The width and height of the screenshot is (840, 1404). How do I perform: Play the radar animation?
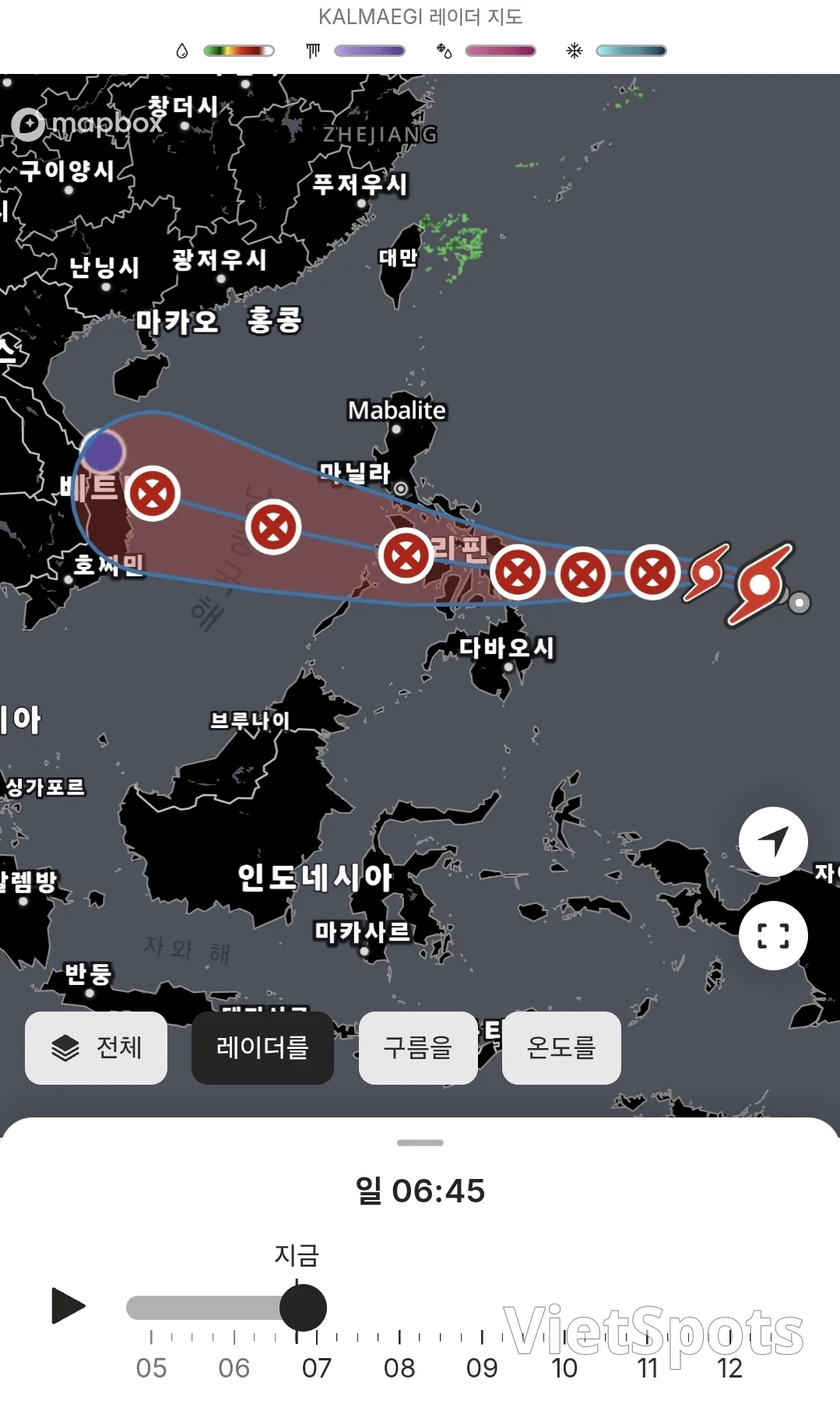pos(68,1306)
